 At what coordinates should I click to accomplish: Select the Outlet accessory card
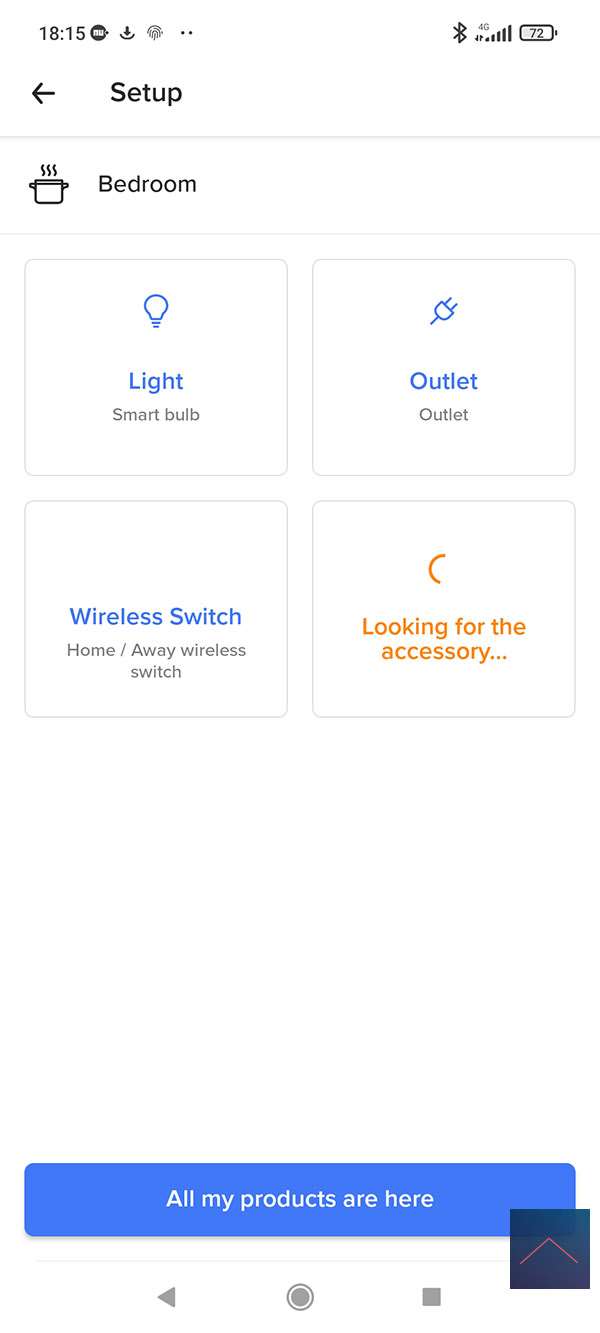pos(443,367)
